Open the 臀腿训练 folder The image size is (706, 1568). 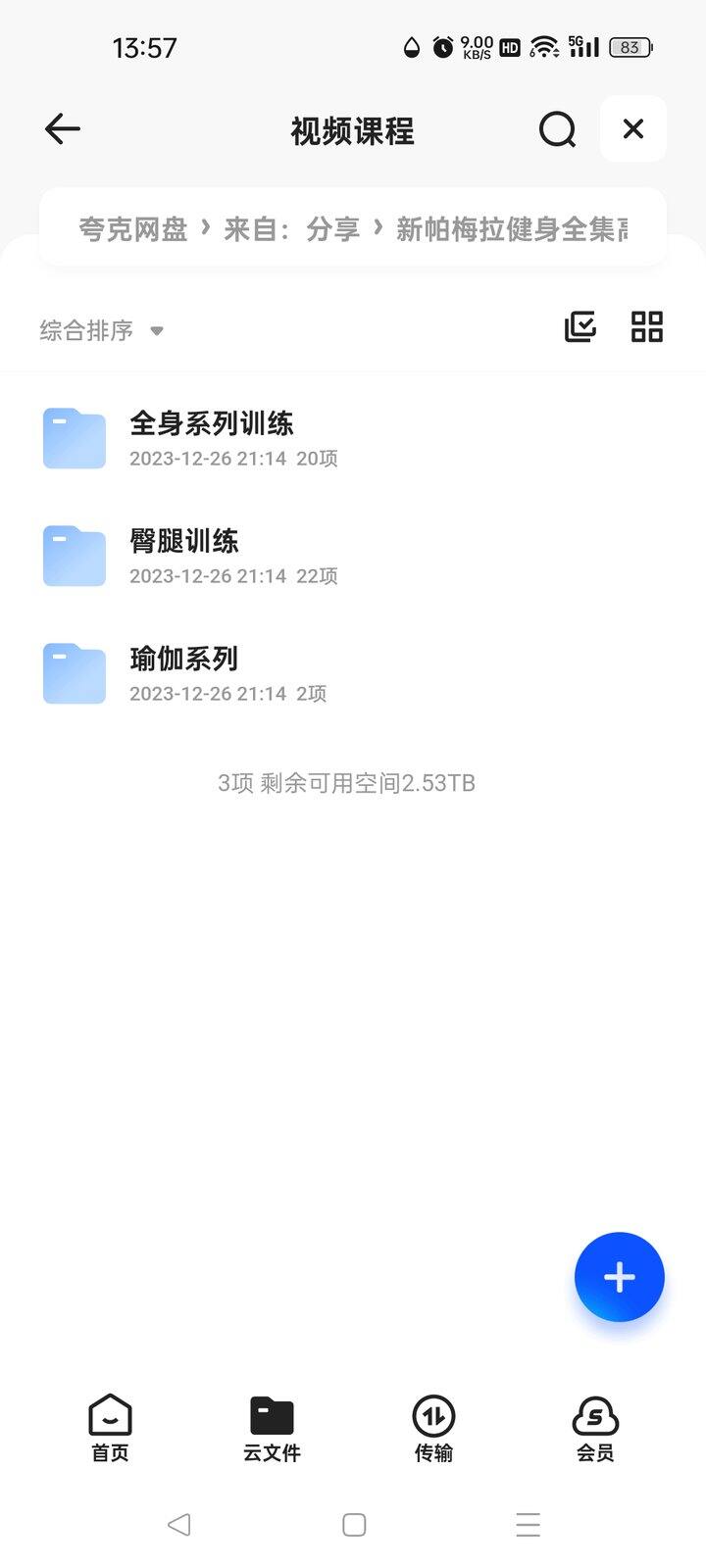pos(184,556)
